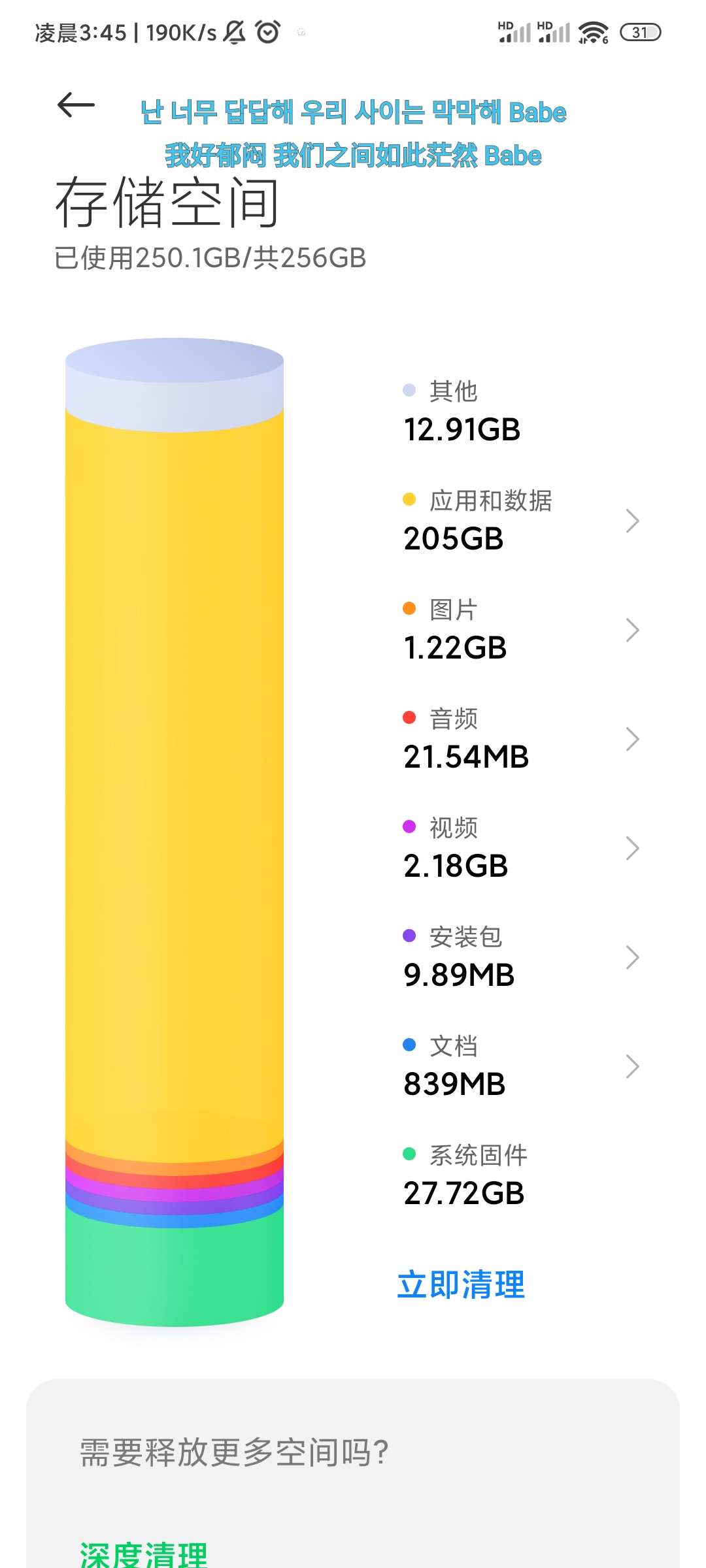Go back using the top-left arrow
Image resolution: width=706 pixels, height=1568 pixels.
[x=76, y=105]
